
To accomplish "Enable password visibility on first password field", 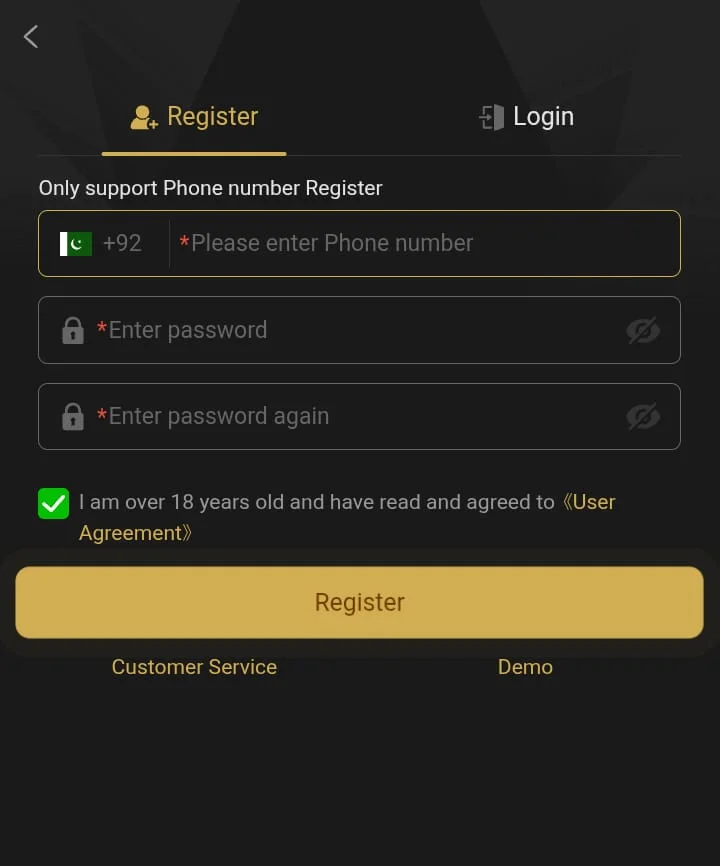I will [x=643, y=330].
